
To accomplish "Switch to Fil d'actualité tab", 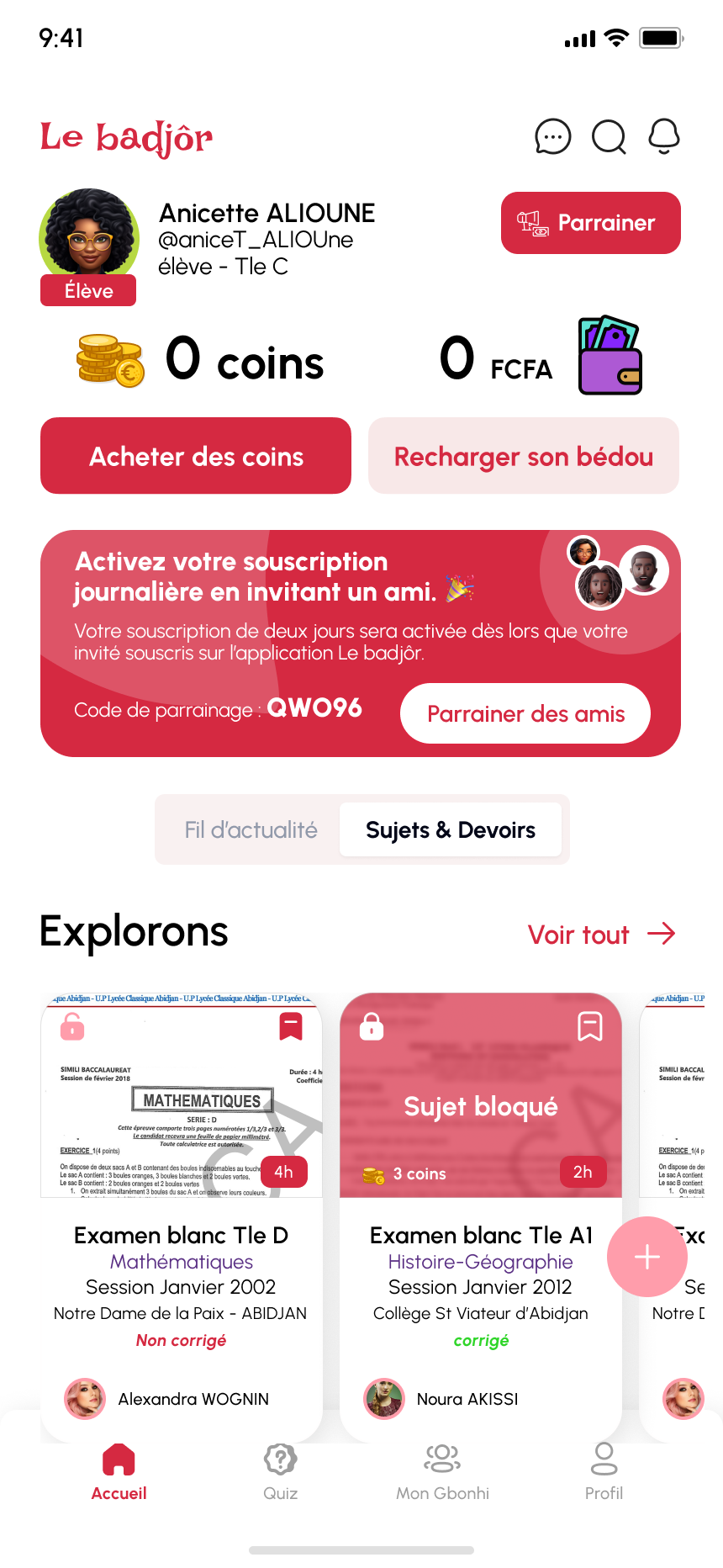I will pyautogui.click(x=251, y=830).
